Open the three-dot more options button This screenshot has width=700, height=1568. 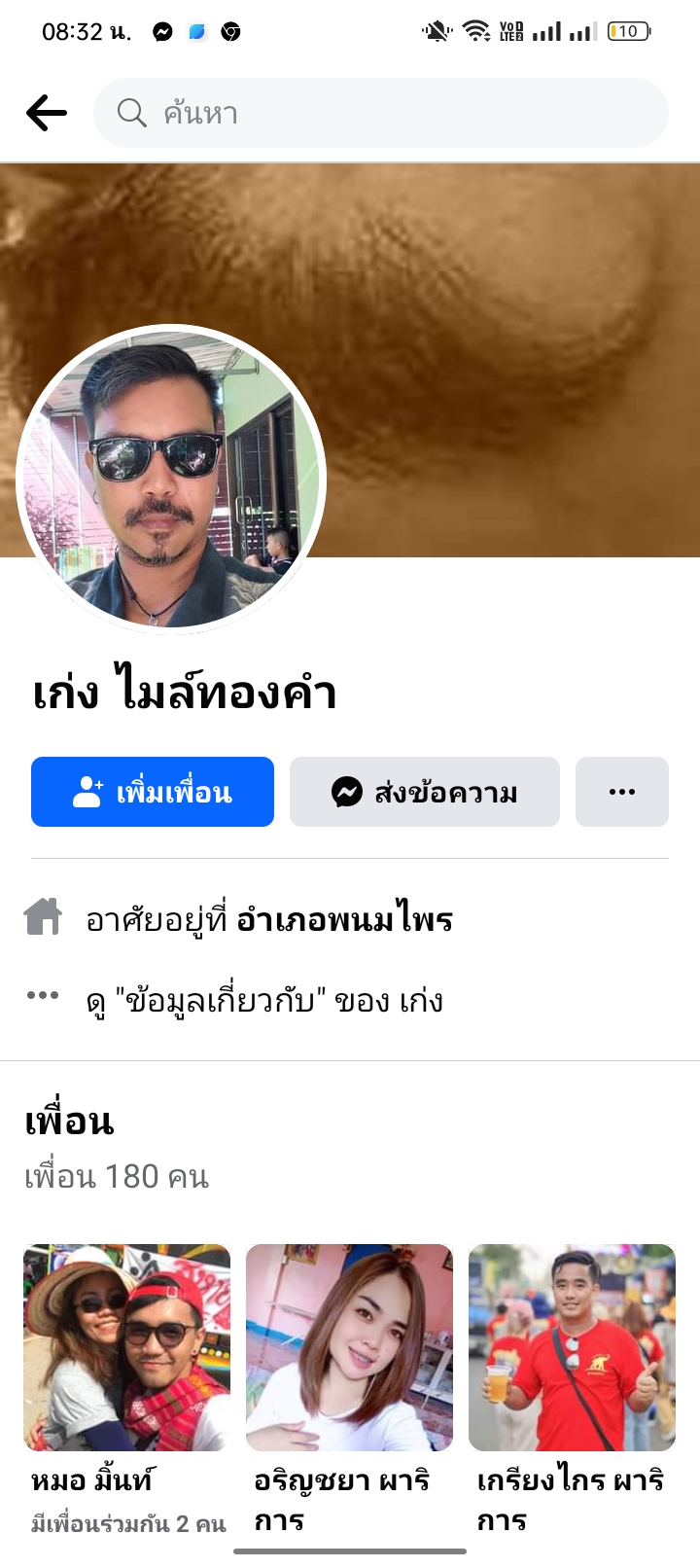(x=621, y=792)
